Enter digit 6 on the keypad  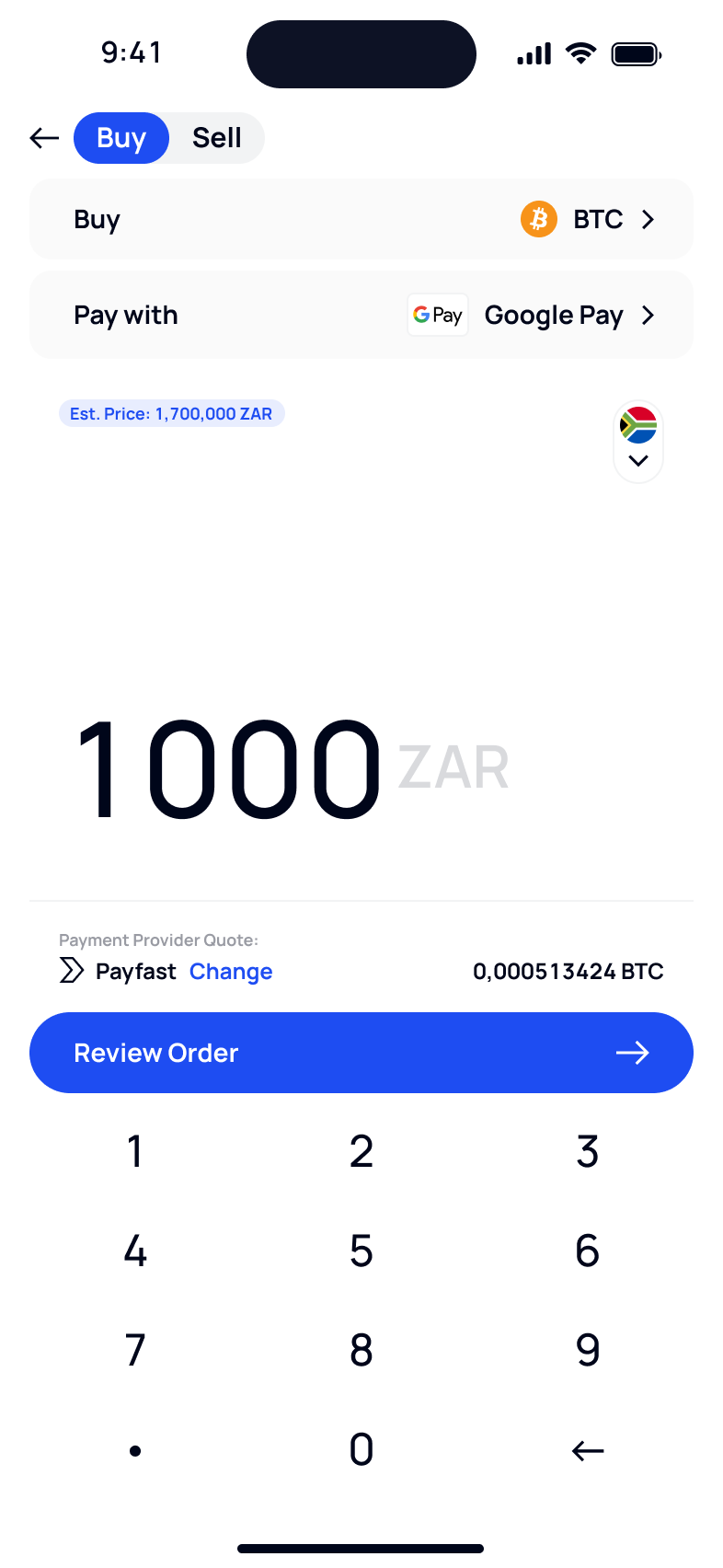587,1251
